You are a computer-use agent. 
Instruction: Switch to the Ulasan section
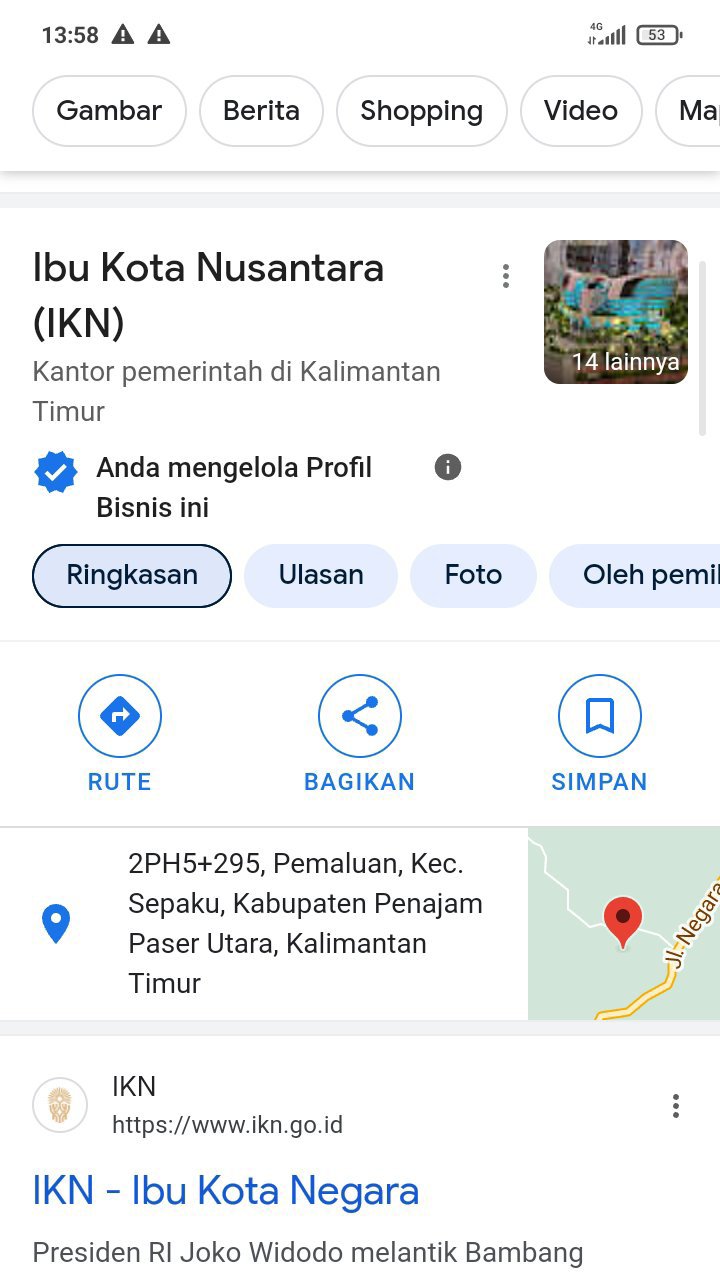321,575
